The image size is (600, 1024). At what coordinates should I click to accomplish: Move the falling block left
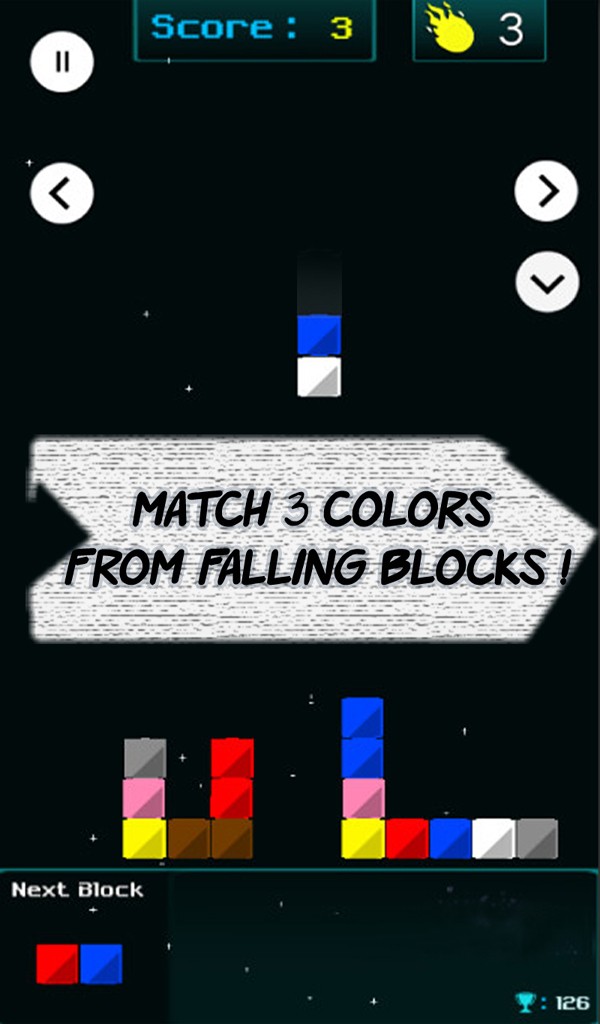pyautogui.click(x=62, y=193)
